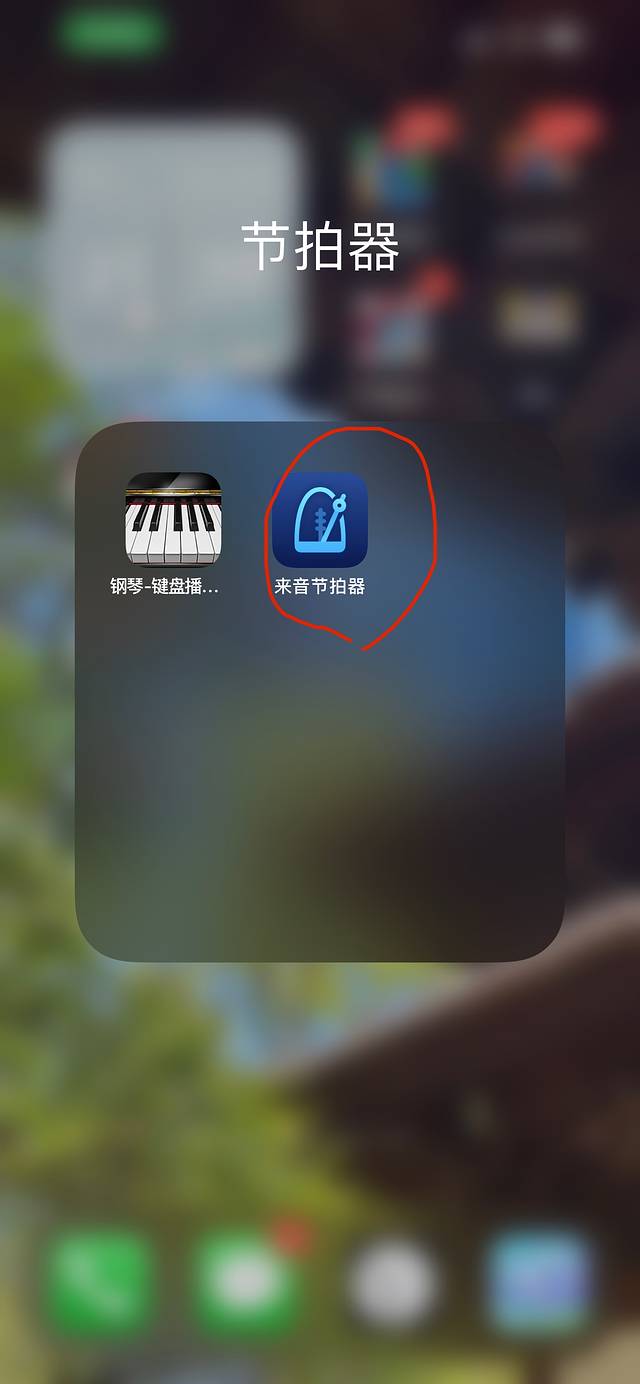
Task: Launch the 来音节拍器 metronome app
Action: (320, 520)
